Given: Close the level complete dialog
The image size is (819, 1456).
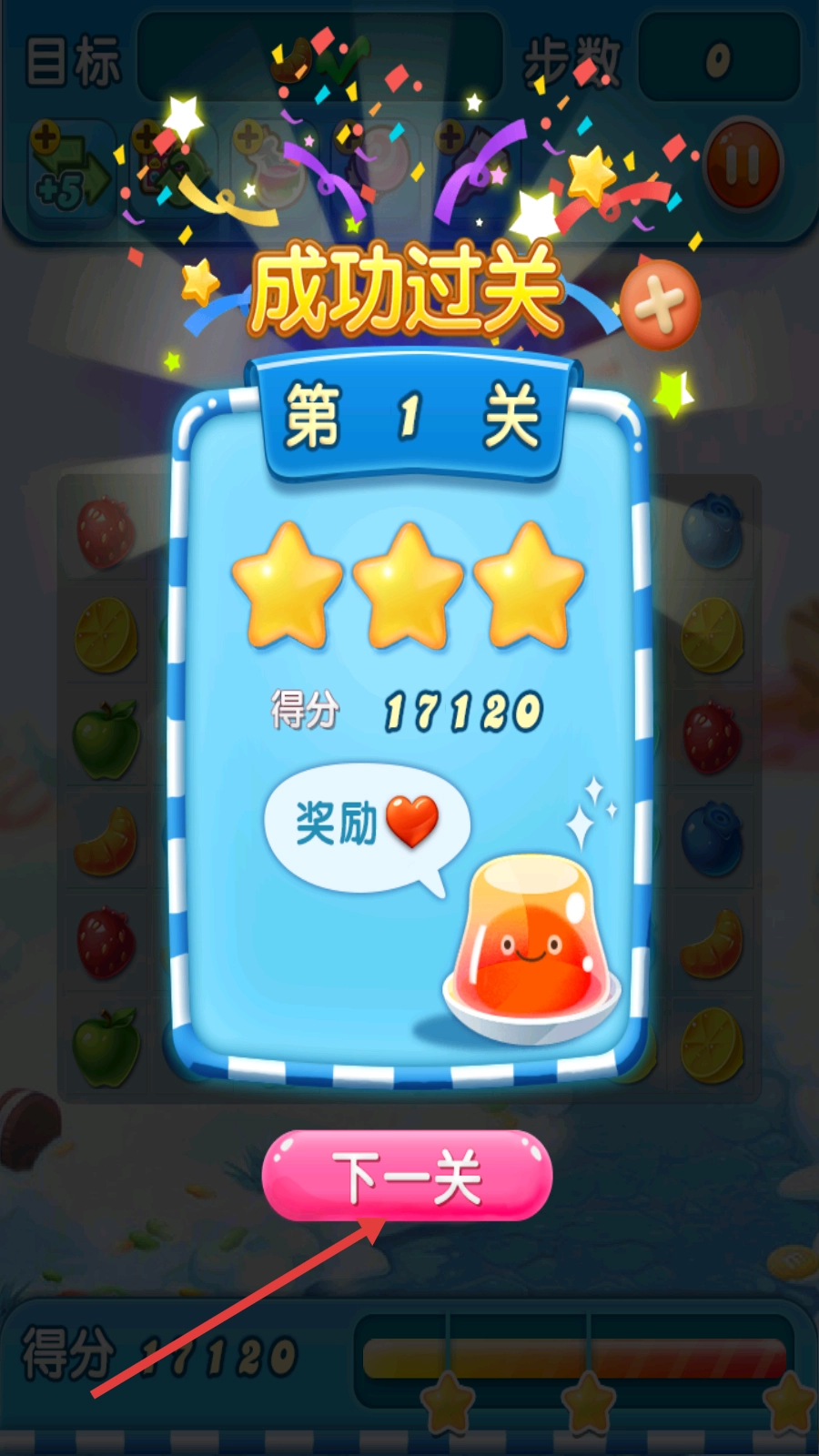Looking at the screenshot, I should coord(660,305).
